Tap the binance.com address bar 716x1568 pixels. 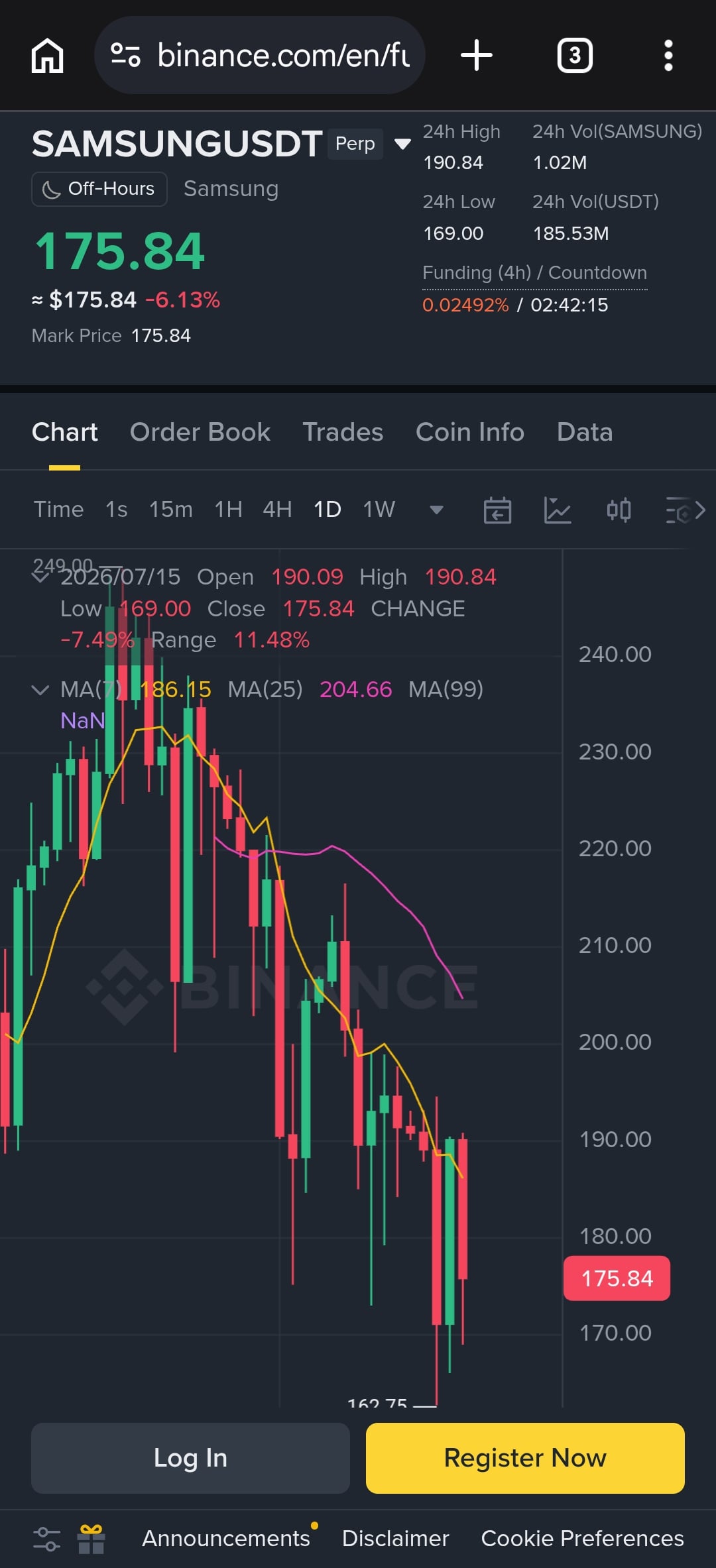(259, 56)
